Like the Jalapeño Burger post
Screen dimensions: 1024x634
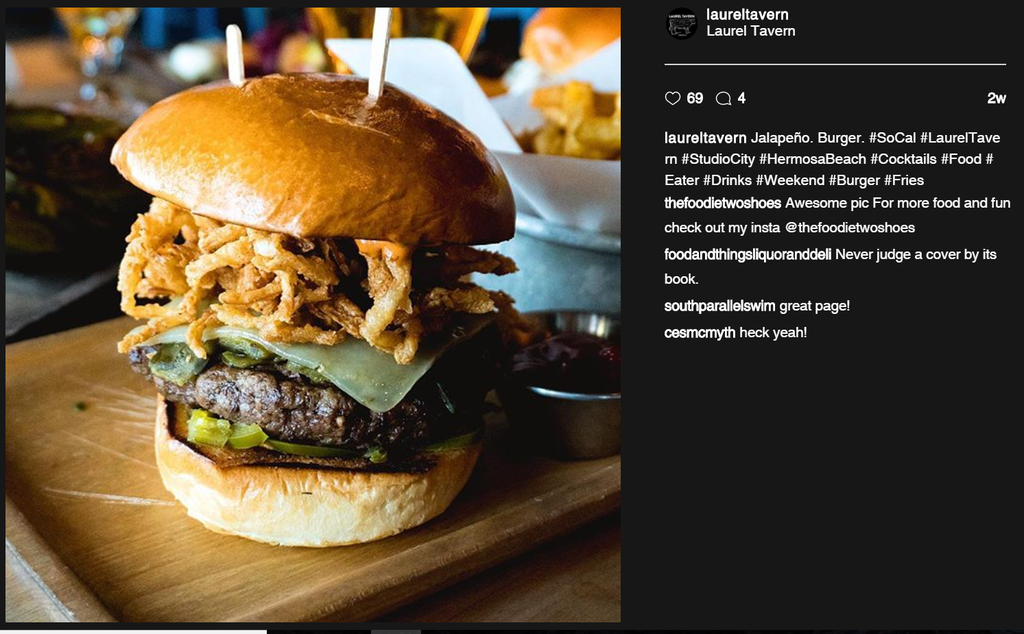tap(672, 98)
